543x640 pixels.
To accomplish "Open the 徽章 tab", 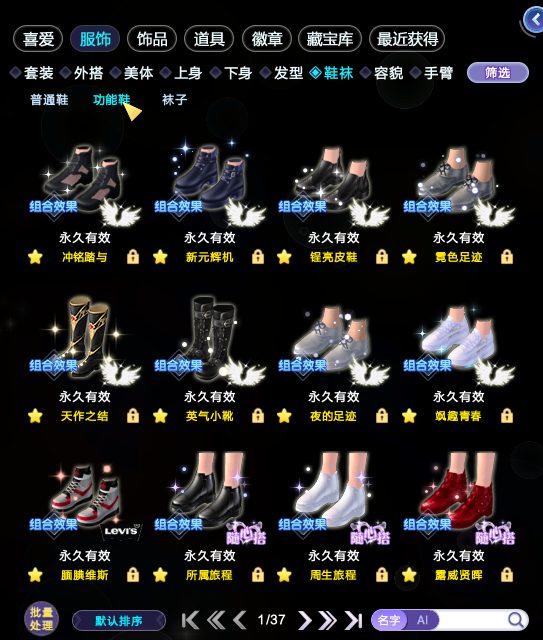I will point(267,39).
